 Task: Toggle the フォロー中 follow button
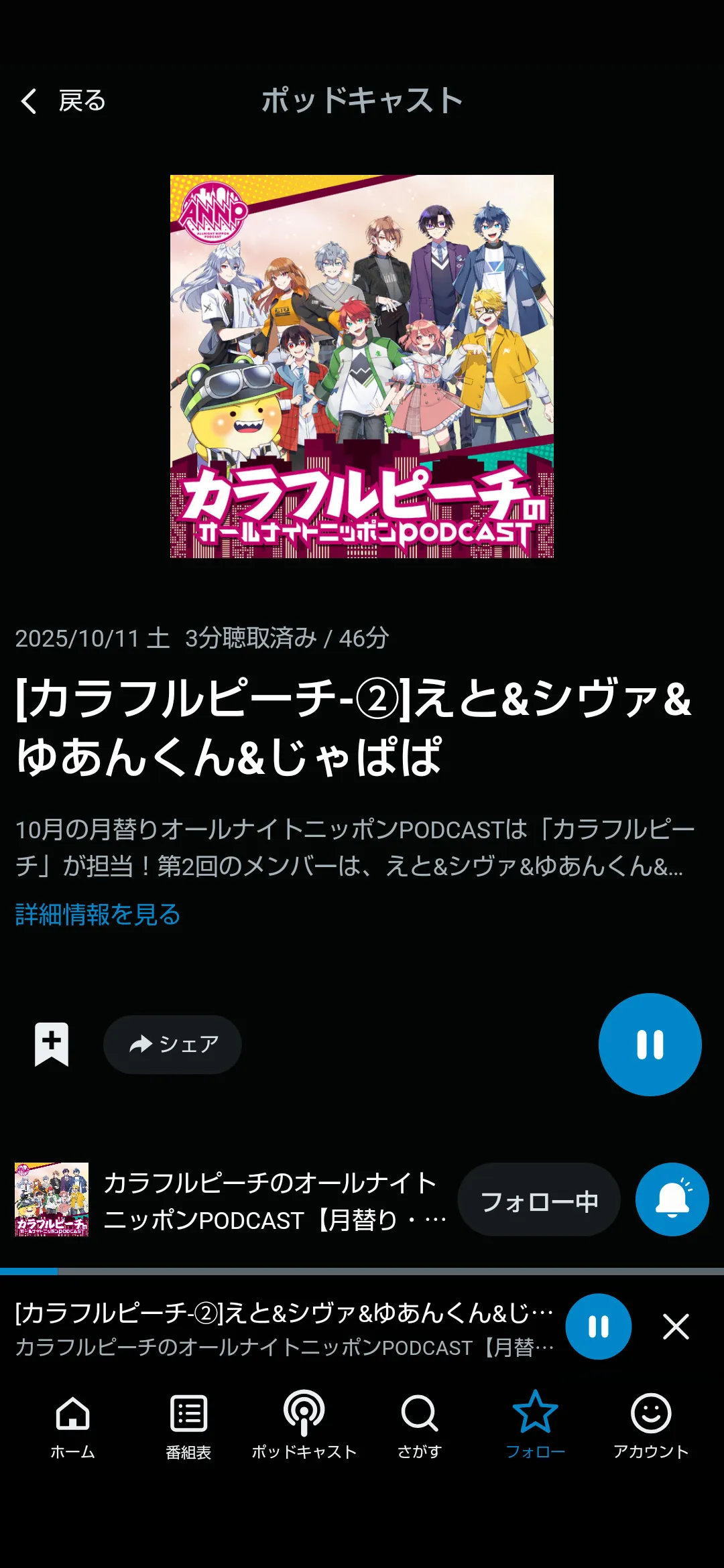click(x=539, y=1201)
